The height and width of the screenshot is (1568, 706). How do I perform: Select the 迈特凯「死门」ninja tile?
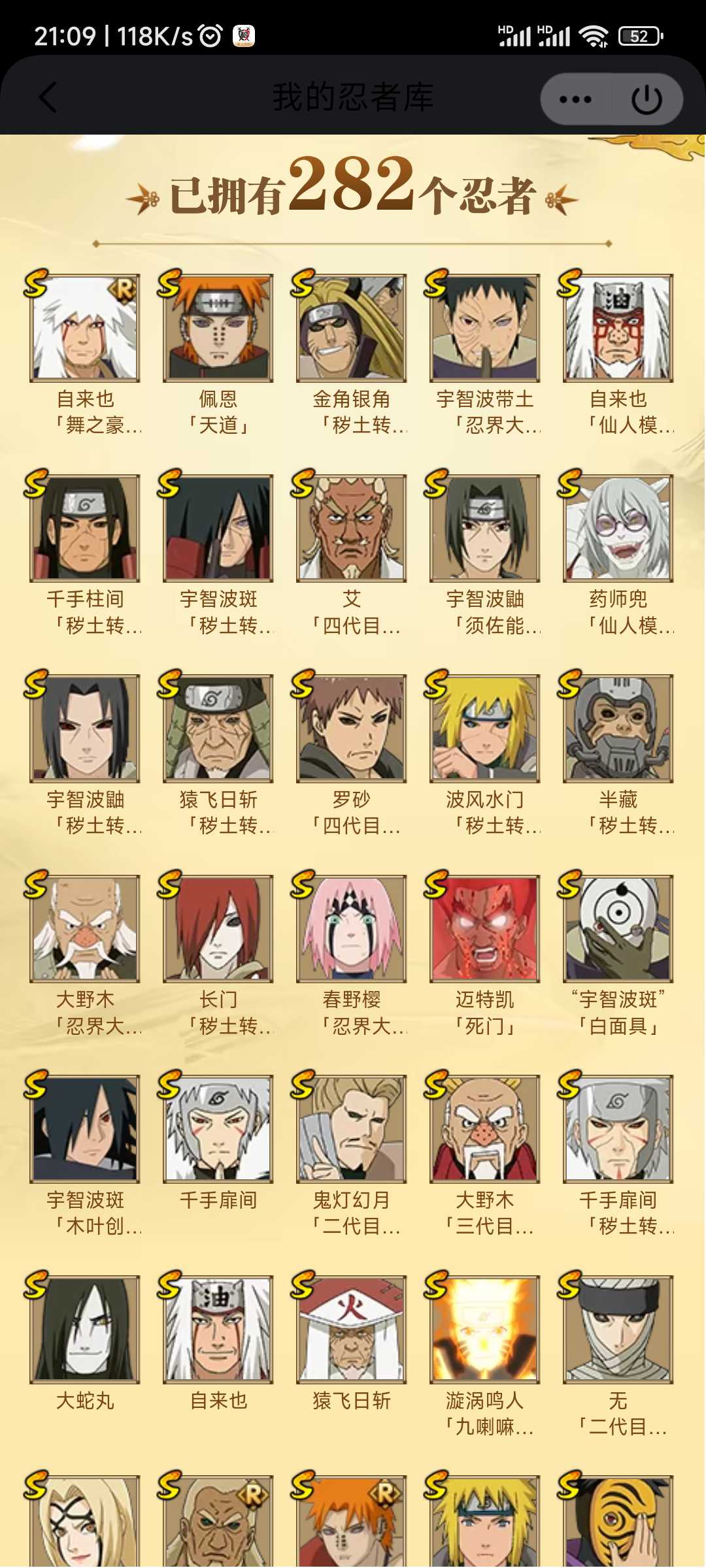[x=485, y=955]
